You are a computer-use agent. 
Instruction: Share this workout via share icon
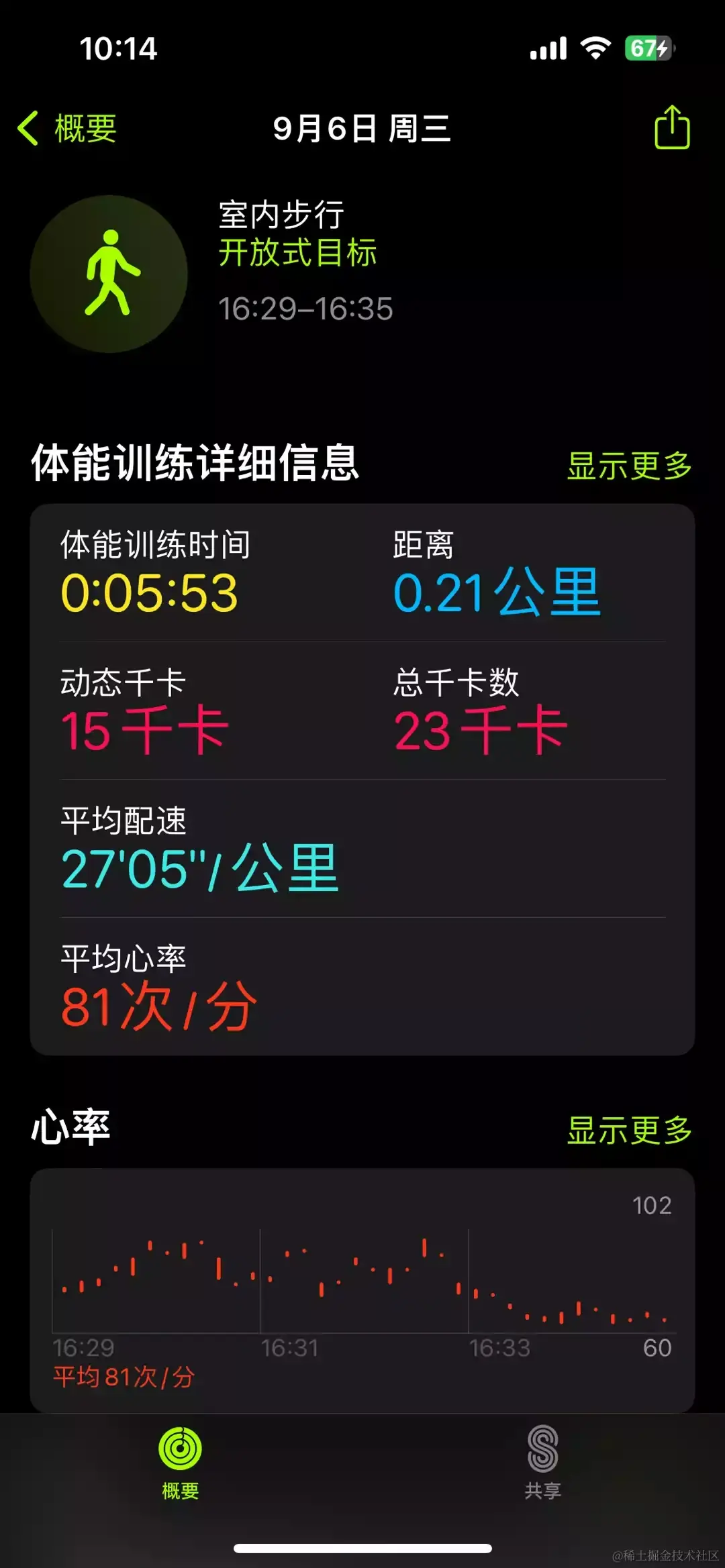click(x=672, y=127)
